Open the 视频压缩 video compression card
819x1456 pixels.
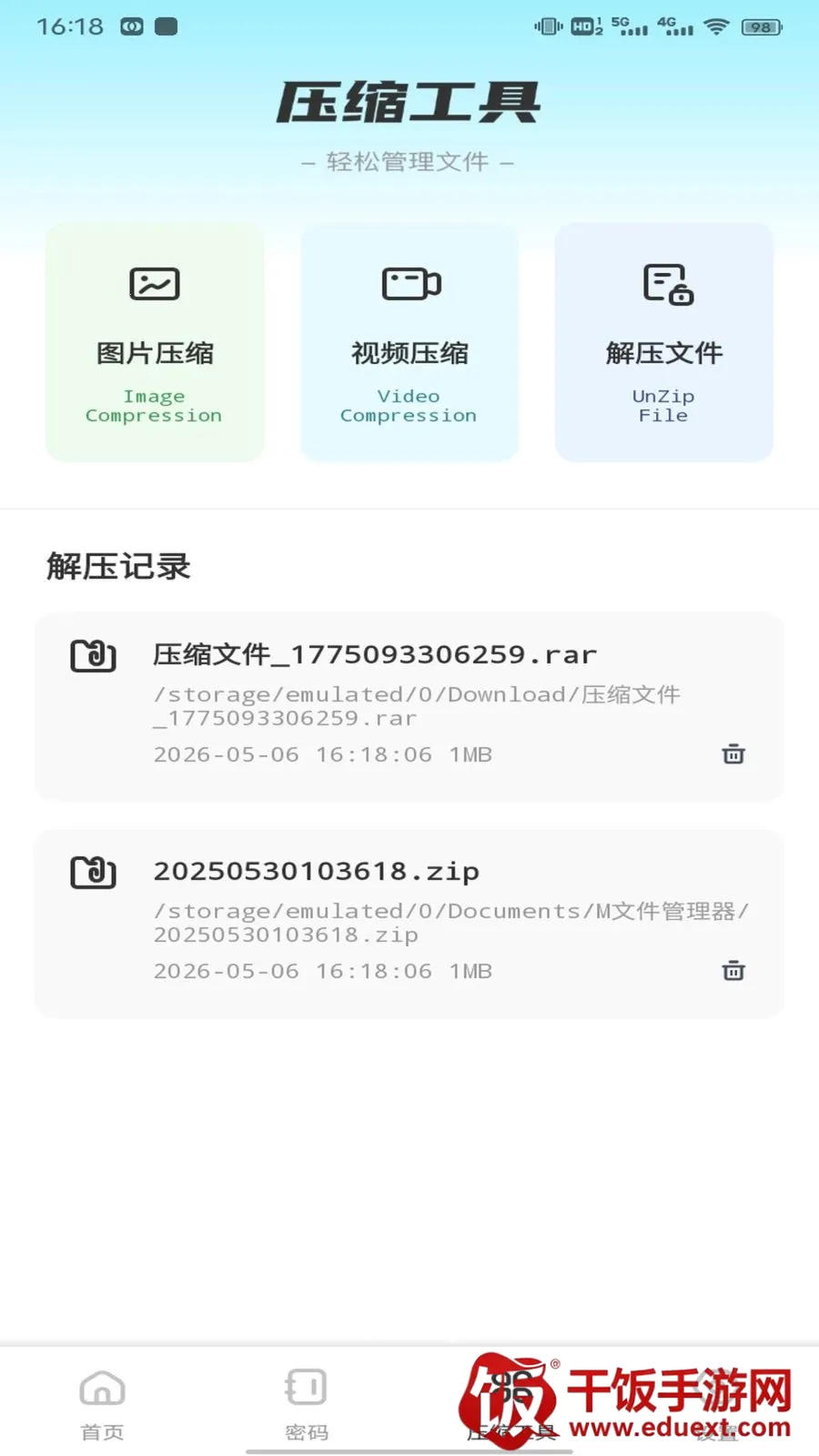tap(409, 342)
